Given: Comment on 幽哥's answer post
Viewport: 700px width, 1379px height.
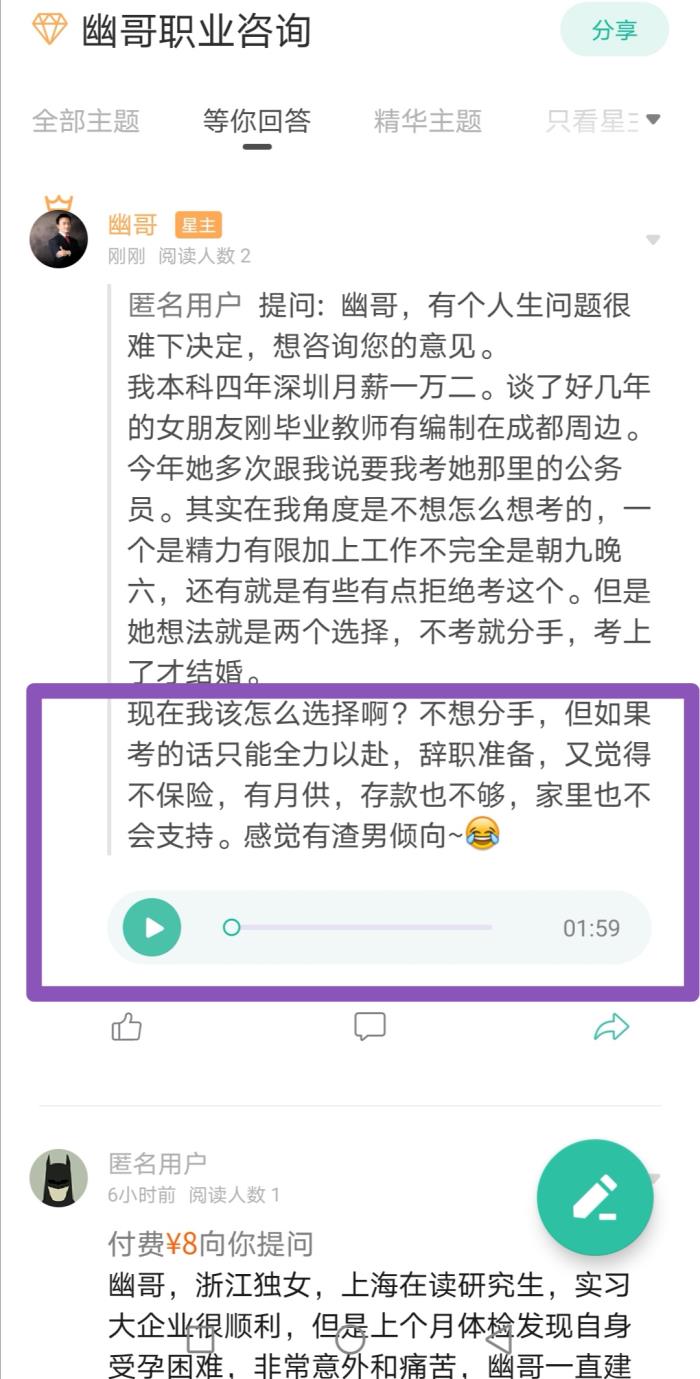Looking at the screenshot, I should 370,1026.
